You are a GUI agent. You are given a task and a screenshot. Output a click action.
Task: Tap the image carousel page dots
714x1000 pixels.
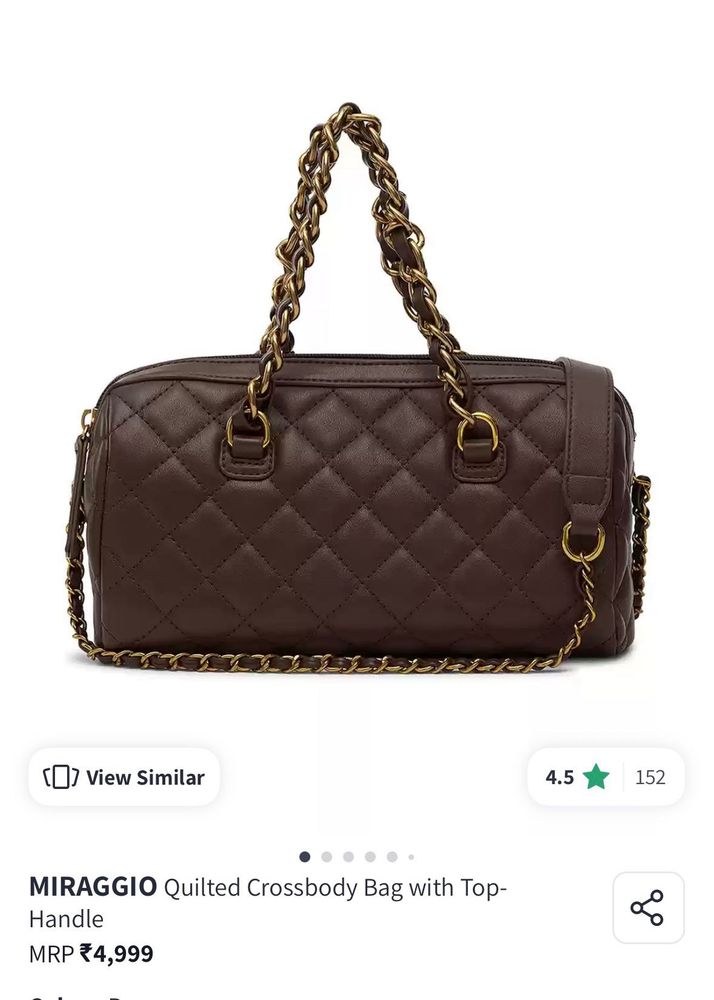click(x=357, y=857)
